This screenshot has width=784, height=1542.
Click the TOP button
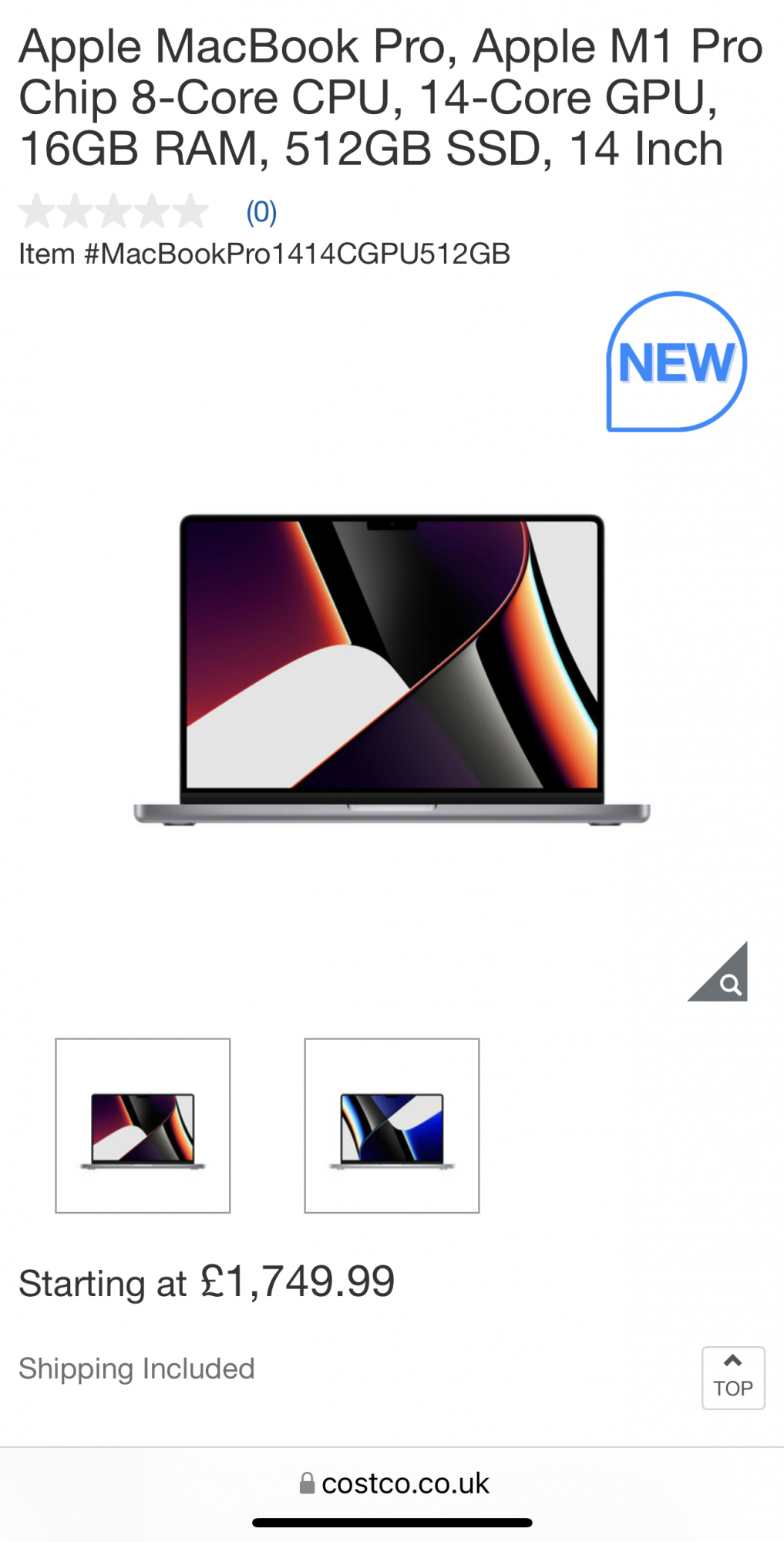click(x=732, y=1378)
